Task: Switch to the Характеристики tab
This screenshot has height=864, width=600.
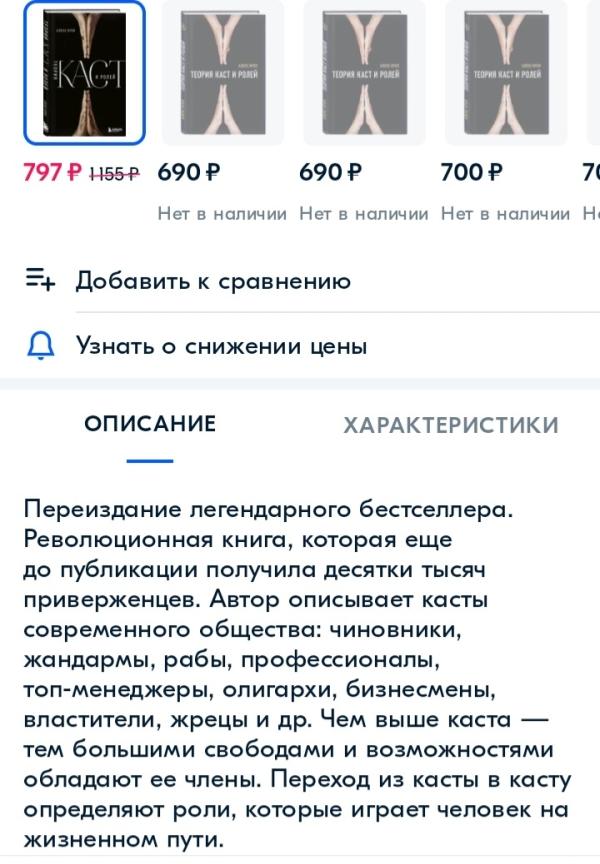Action: click(450, 425)
